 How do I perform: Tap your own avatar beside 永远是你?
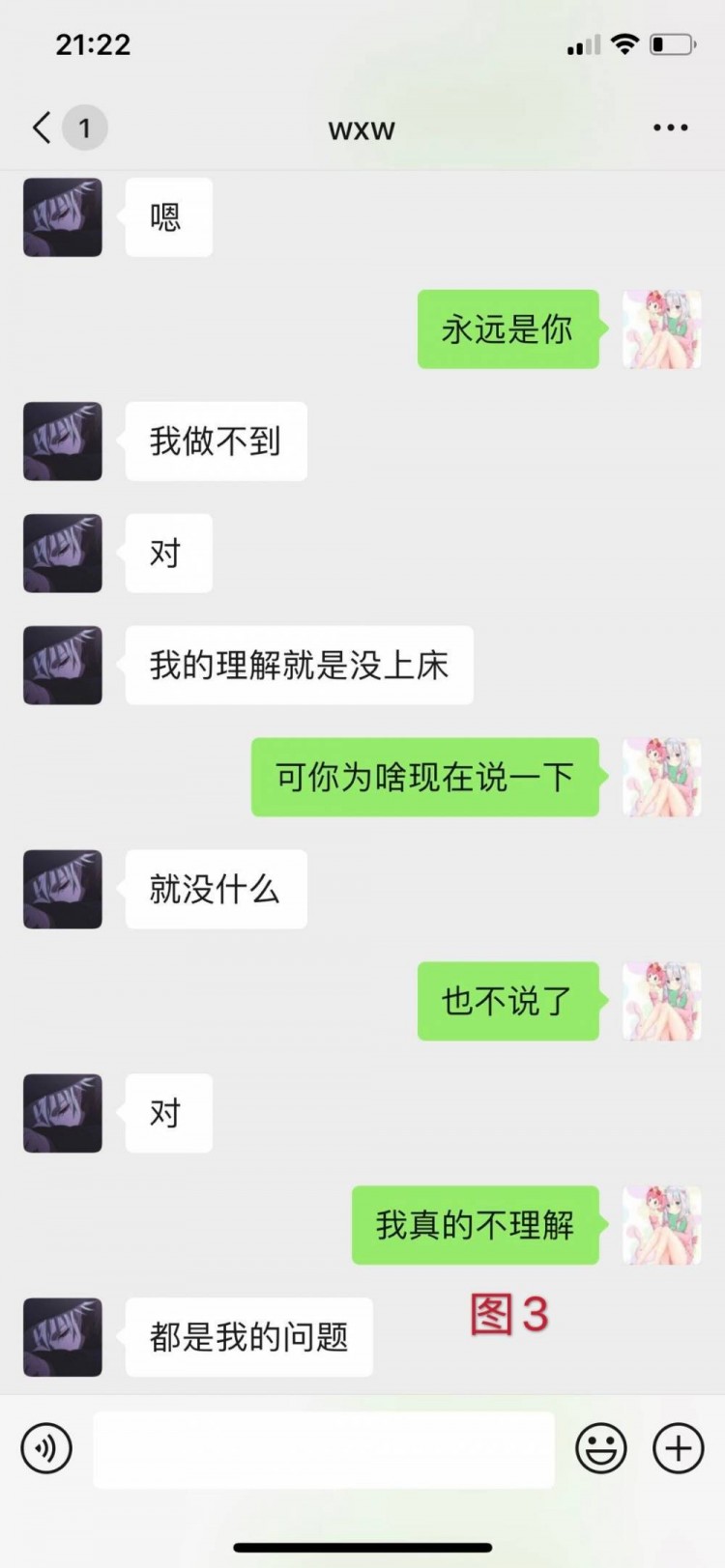click(x=661, y=329)
